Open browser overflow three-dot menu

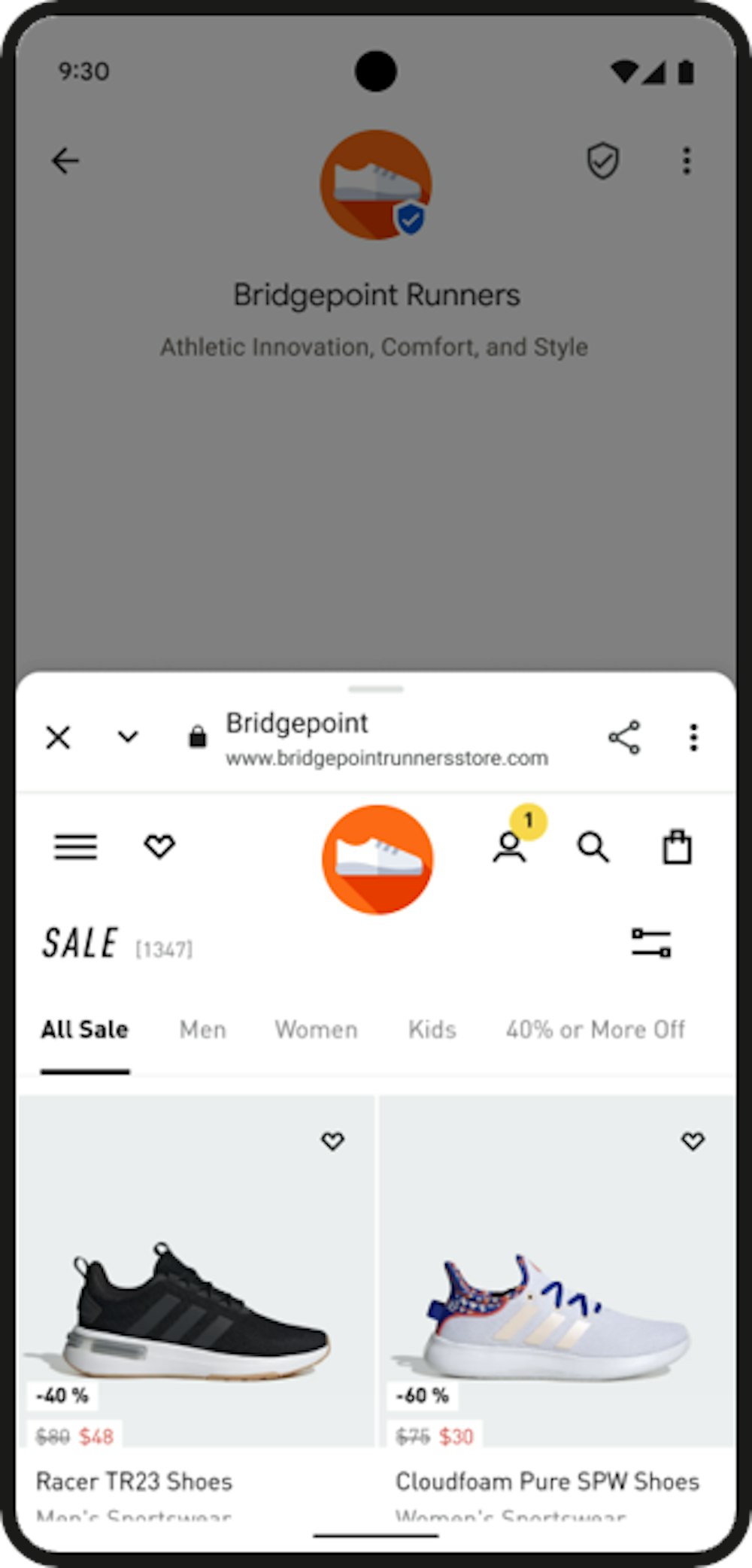(693, 737)
